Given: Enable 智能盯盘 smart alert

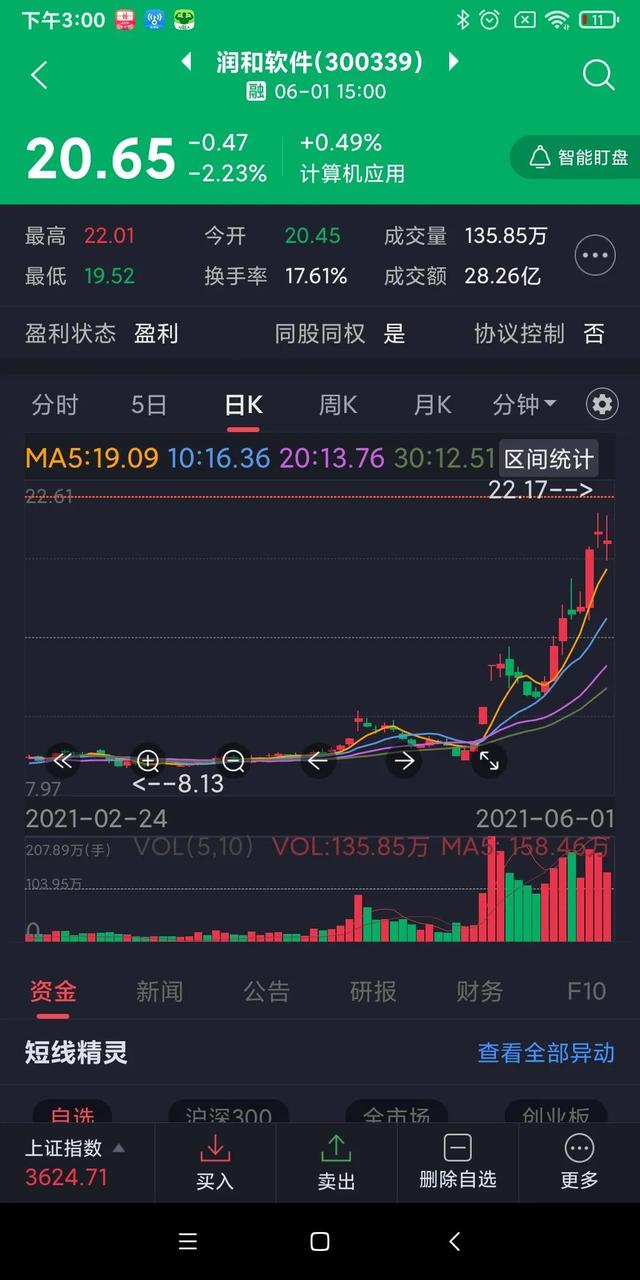Looking at the screenshot, I should coord(578,157).
